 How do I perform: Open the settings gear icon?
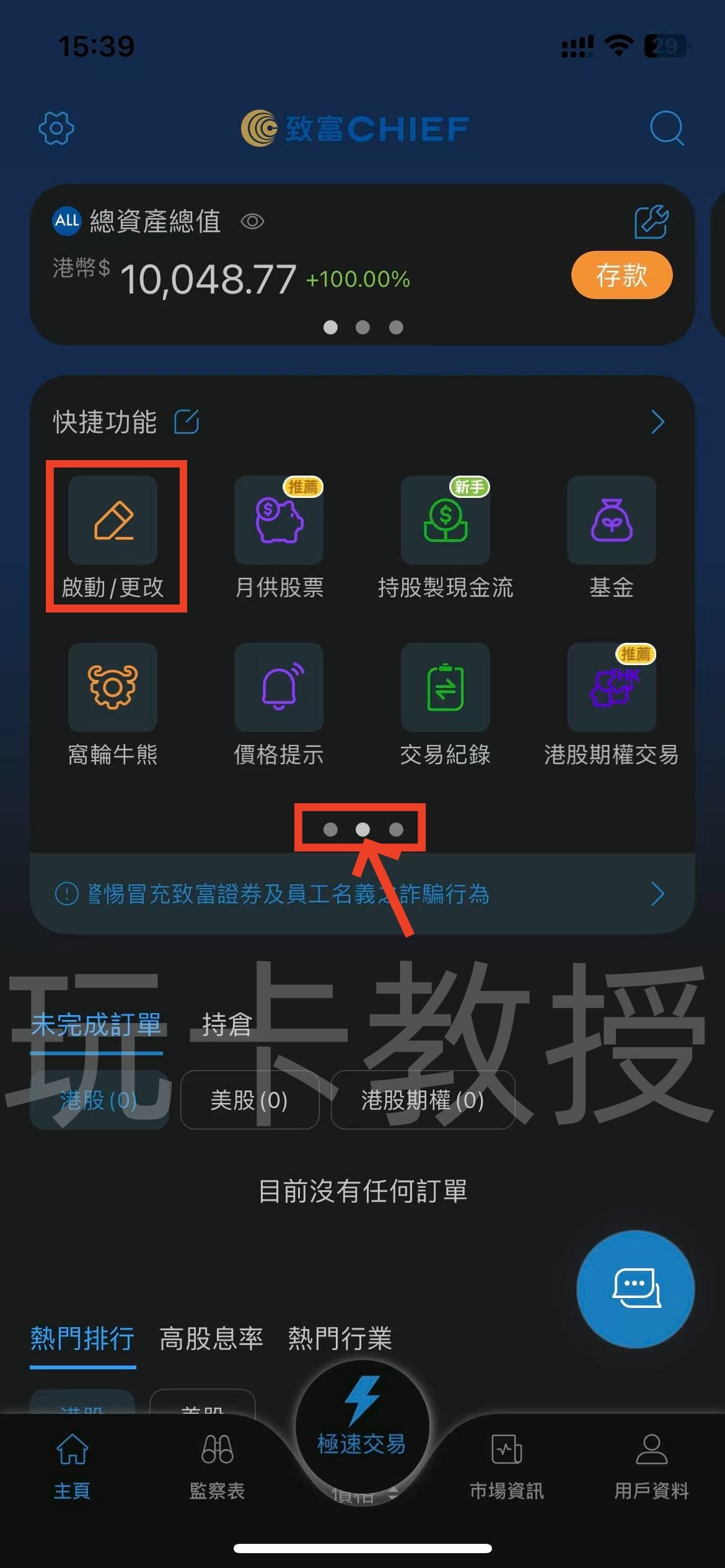point(56,128)
